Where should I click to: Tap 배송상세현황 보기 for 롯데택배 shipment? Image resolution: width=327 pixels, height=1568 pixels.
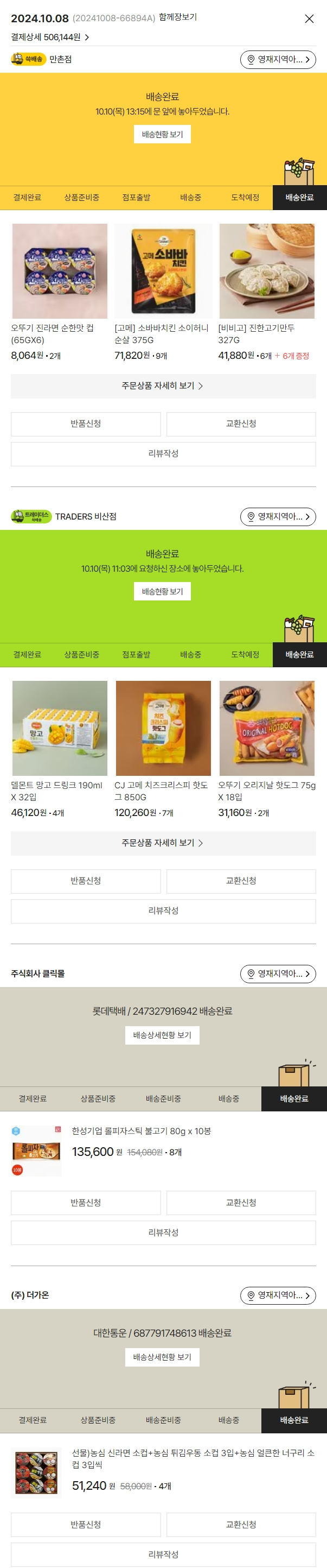(162, 1035)
